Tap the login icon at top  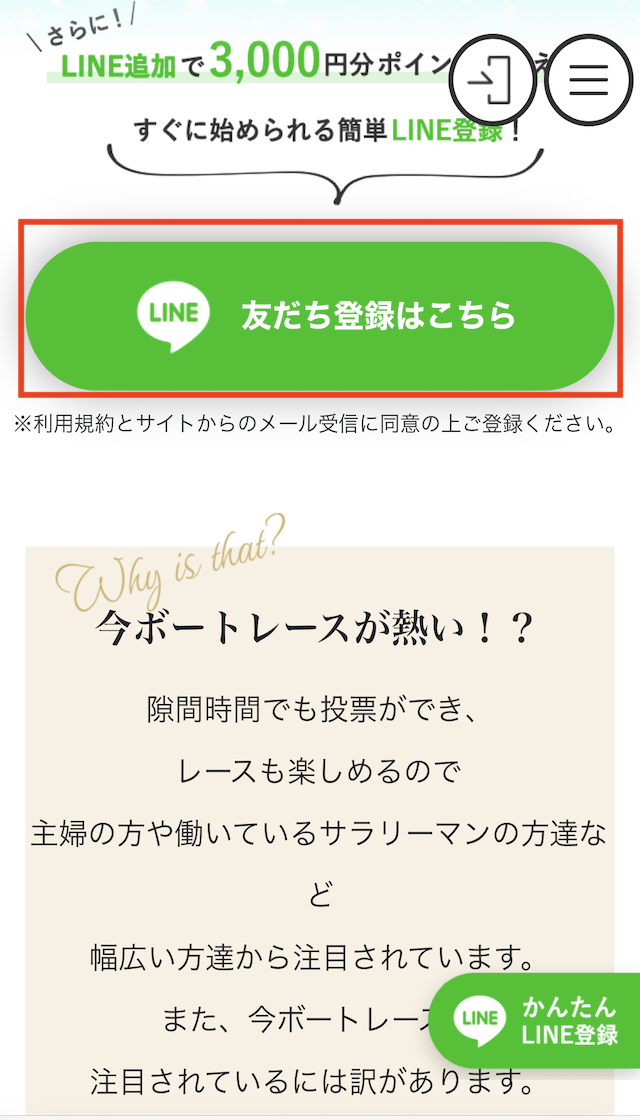pyautogui.click(x=493, y=78)
